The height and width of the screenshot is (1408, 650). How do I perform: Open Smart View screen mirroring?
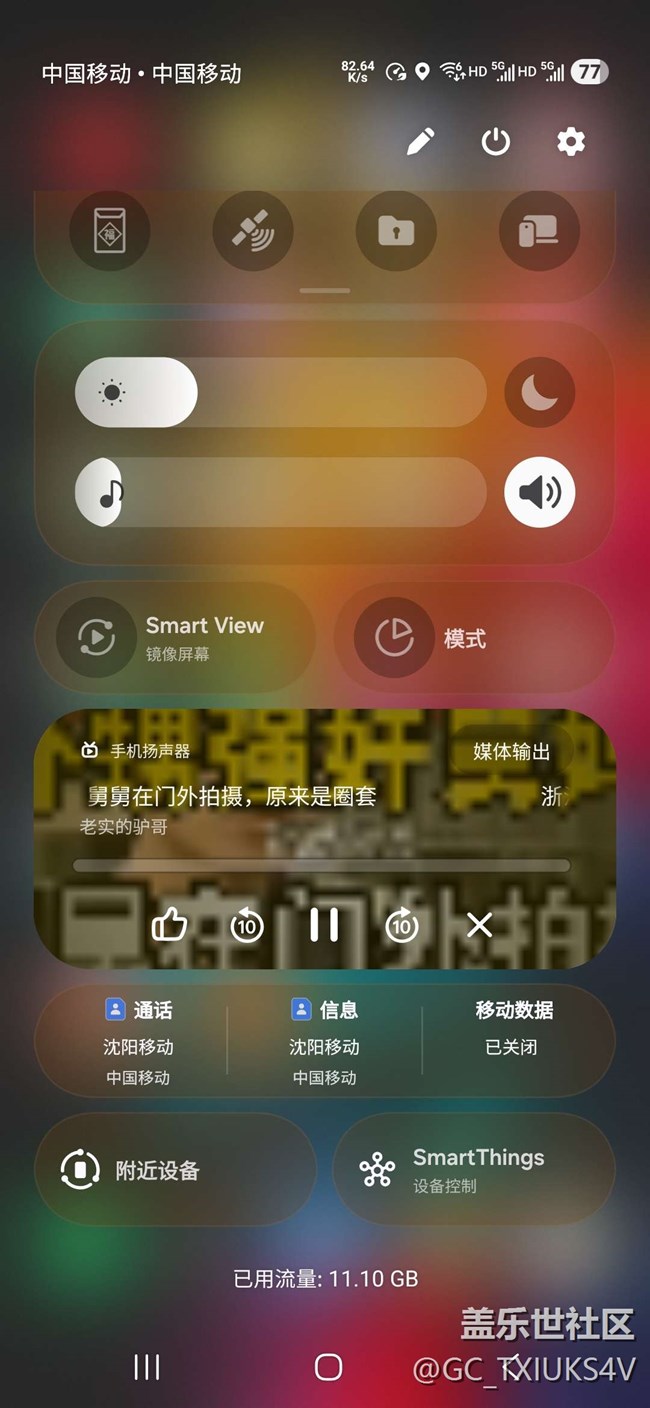click(x=175, y=638)
